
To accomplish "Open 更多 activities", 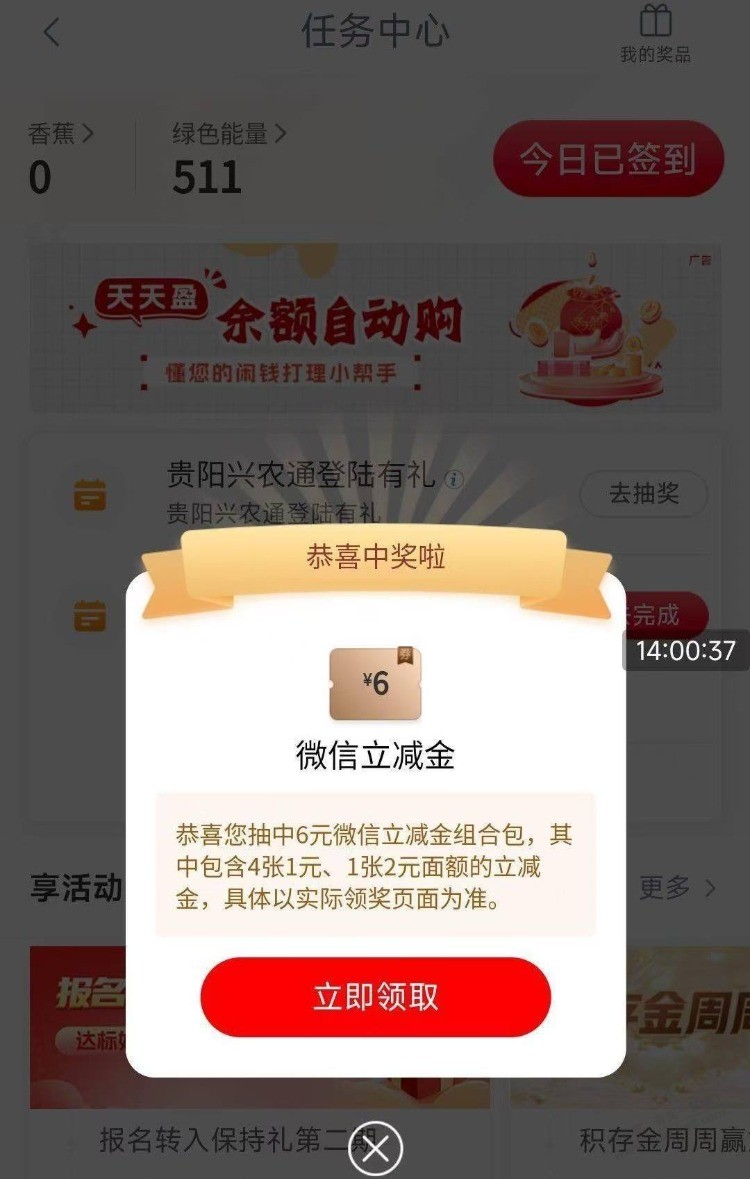I will [x=678, y=887].
